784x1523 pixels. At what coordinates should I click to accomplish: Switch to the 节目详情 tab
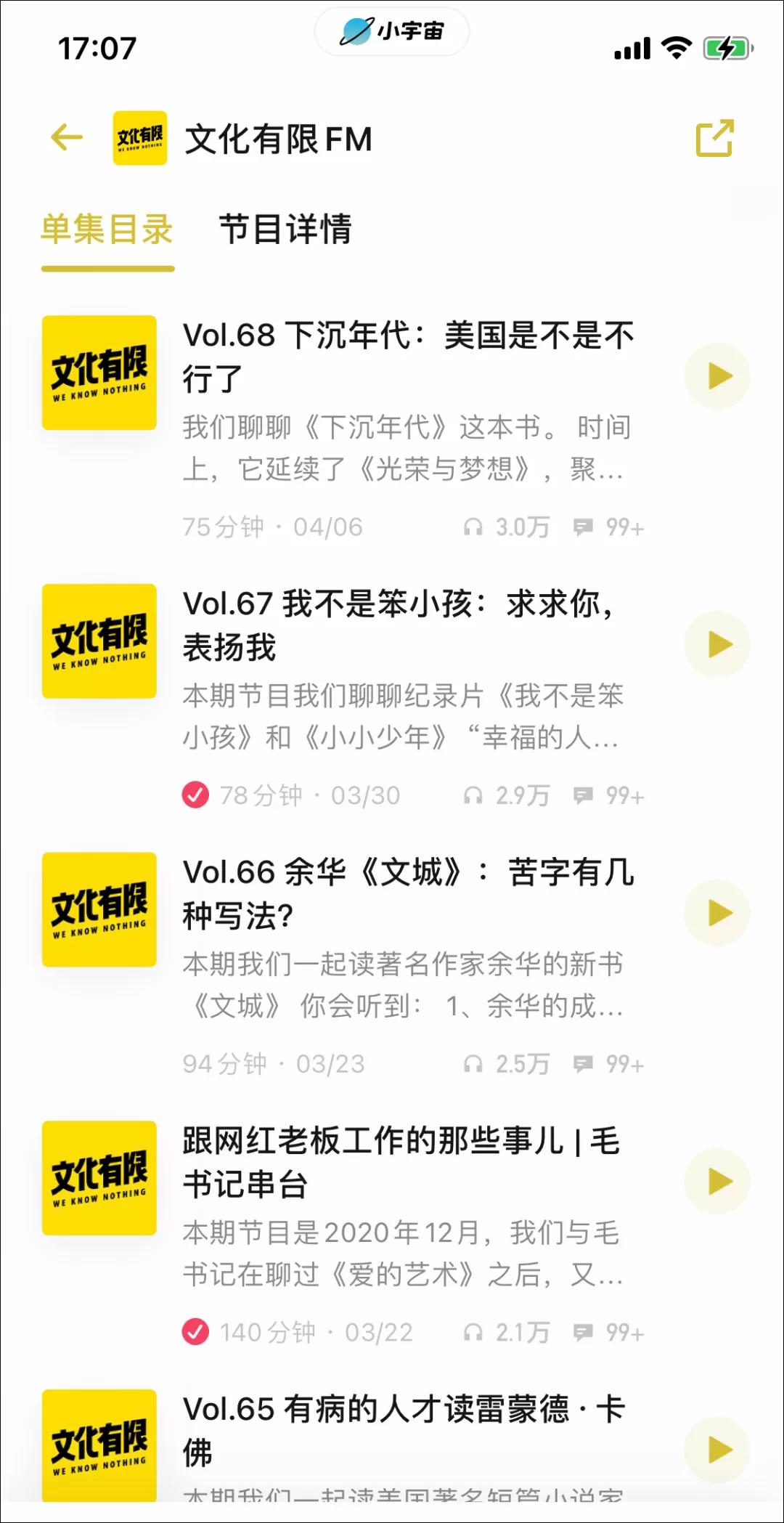287,231
